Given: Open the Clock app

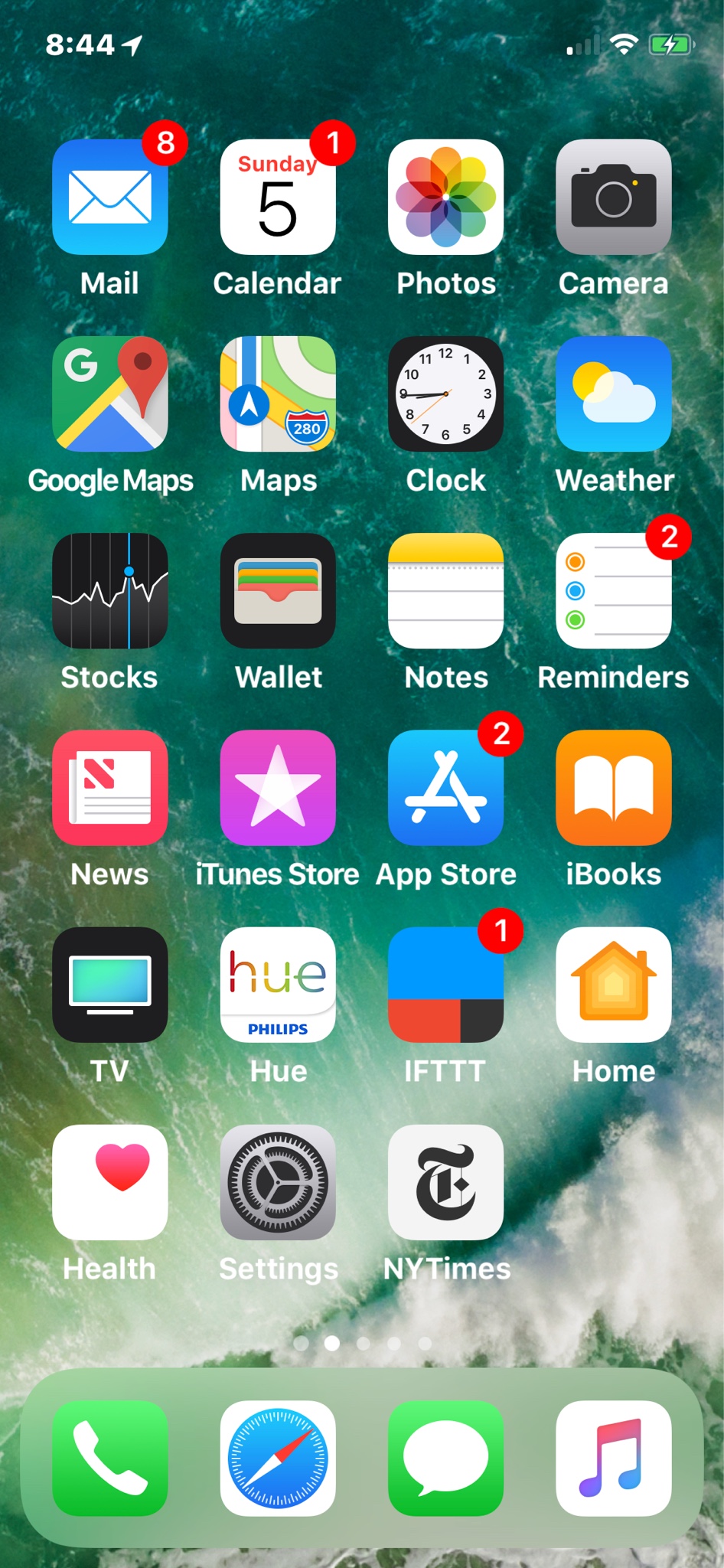Looking at the screenshot, I should (445, 394).
